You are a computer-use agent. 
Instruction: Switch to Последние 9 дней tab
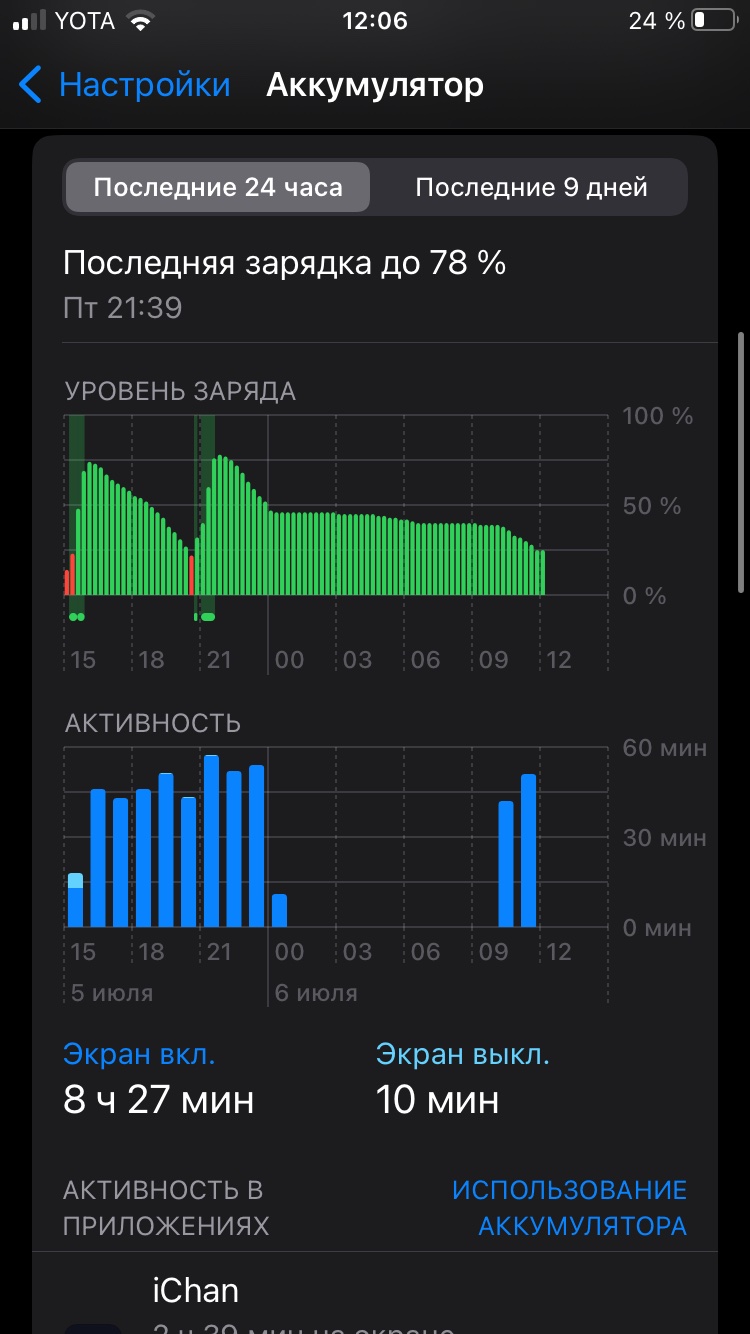coord(531,187)
